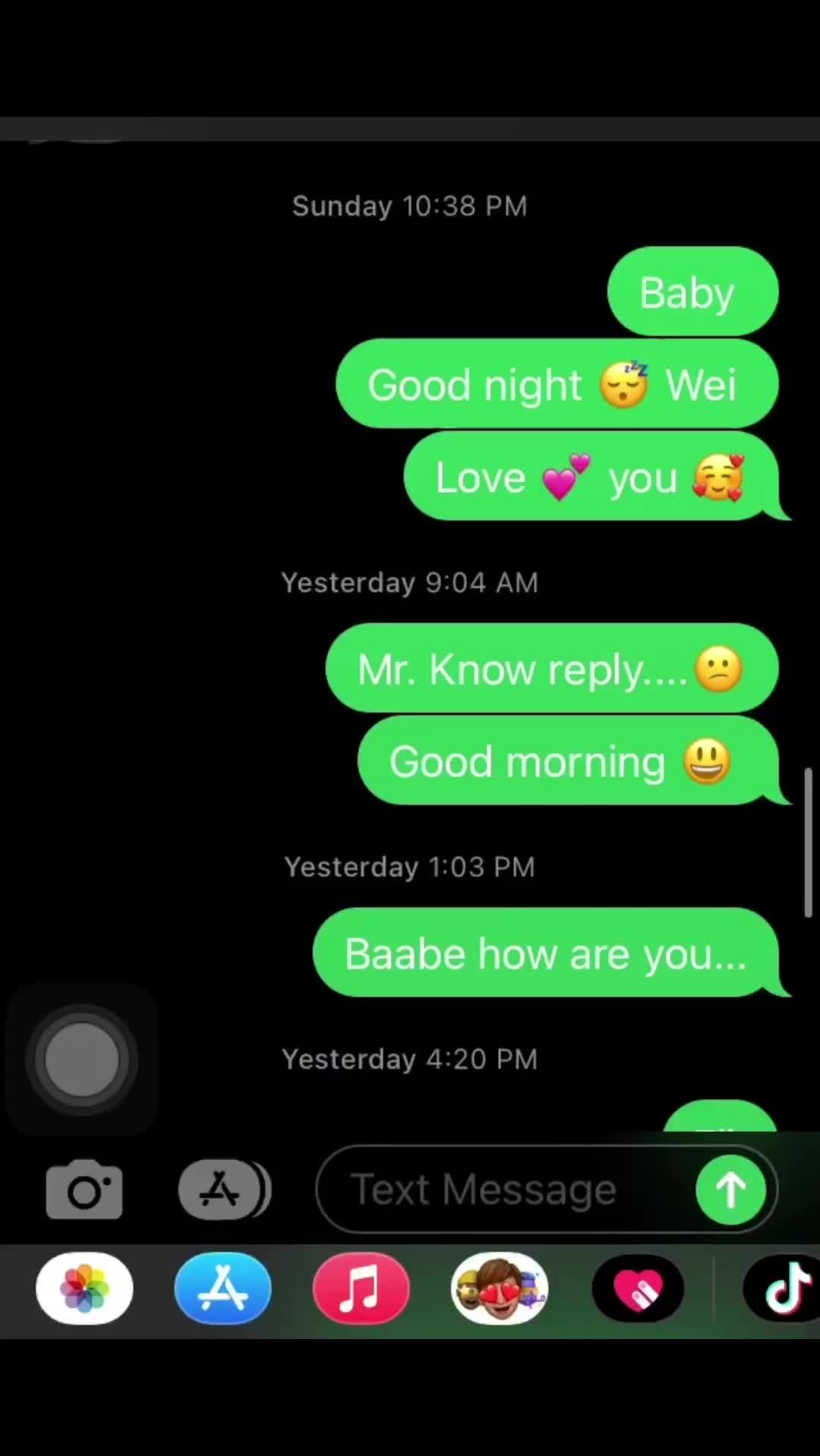This screenshot has width=820, height=1456.
Task: Open the Music app in the app strip
Action: (x=361, y=1288)
